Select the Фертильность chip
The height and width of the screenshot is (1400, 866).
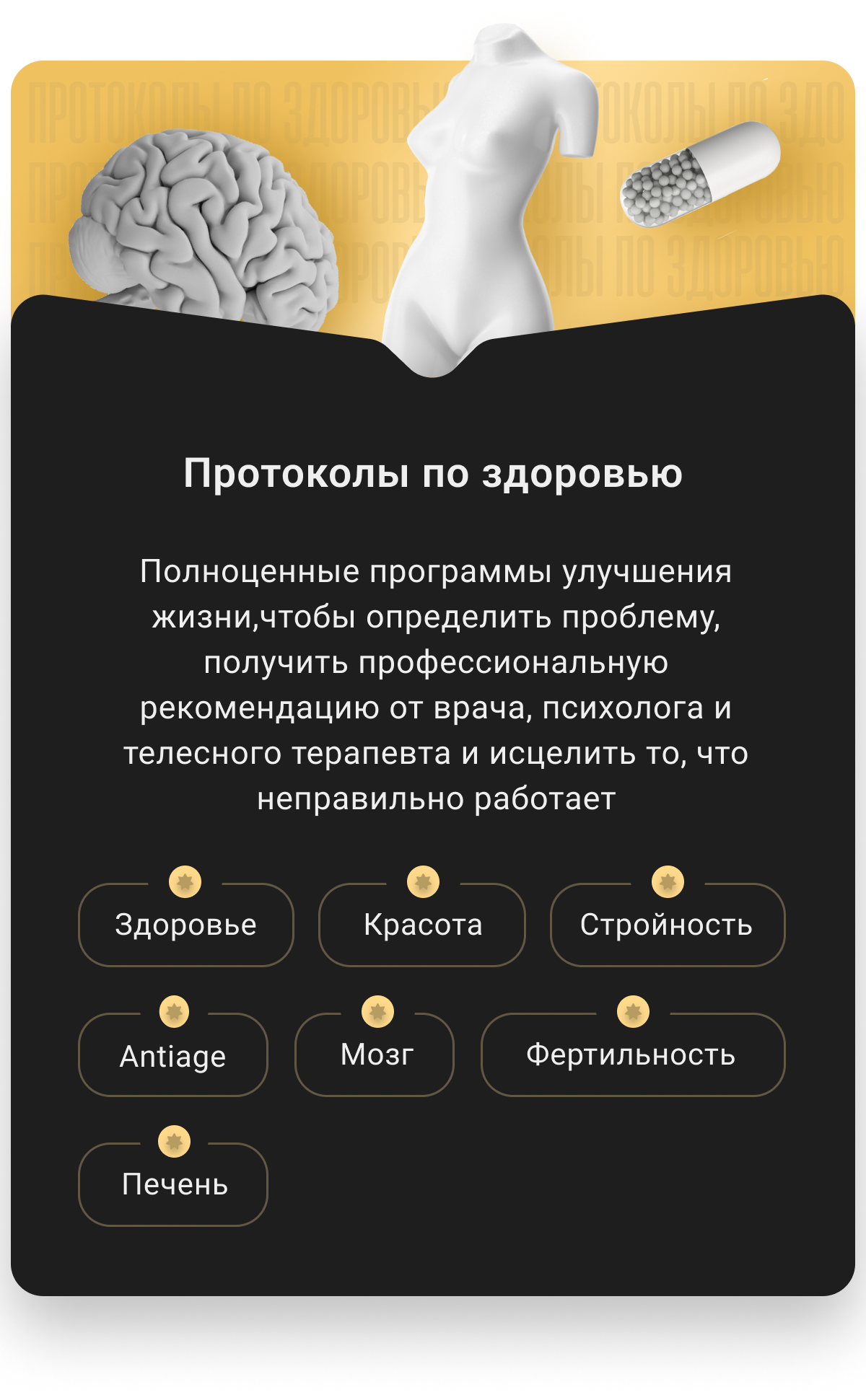(632, 1055)
